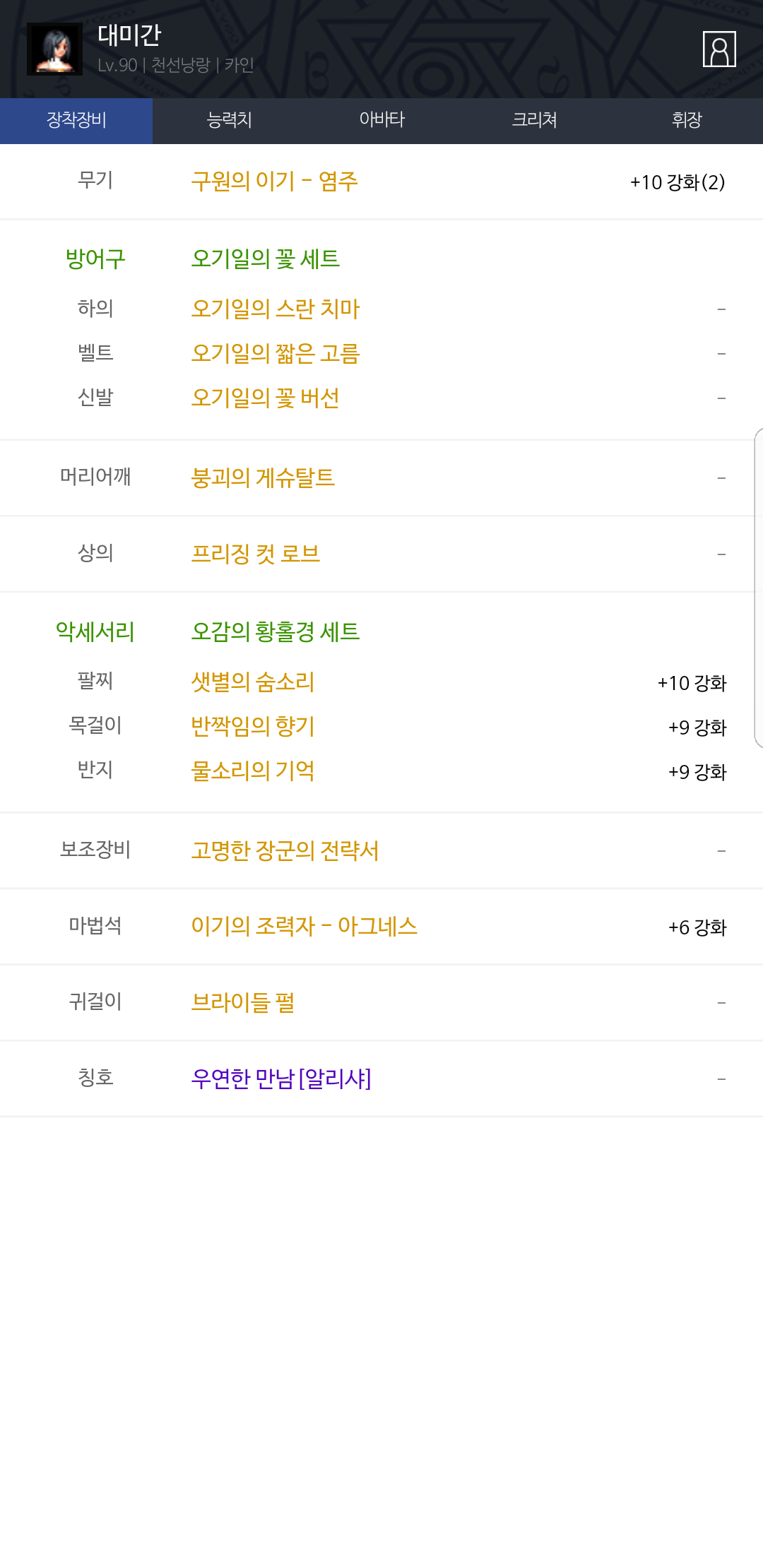View 오기일의 스란 치마 item details
The width and height of the screenshot is (763, 1568).
(x=276, y=309)
